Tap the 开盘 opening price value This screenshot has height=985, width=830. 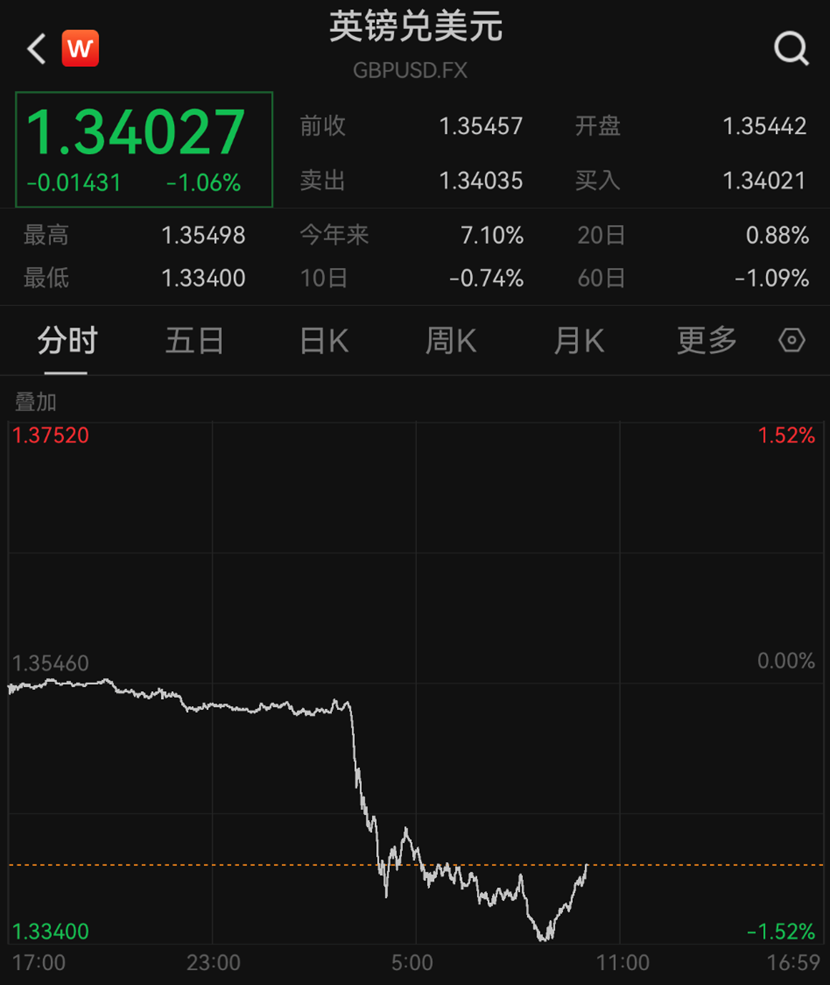coord(766,127)
